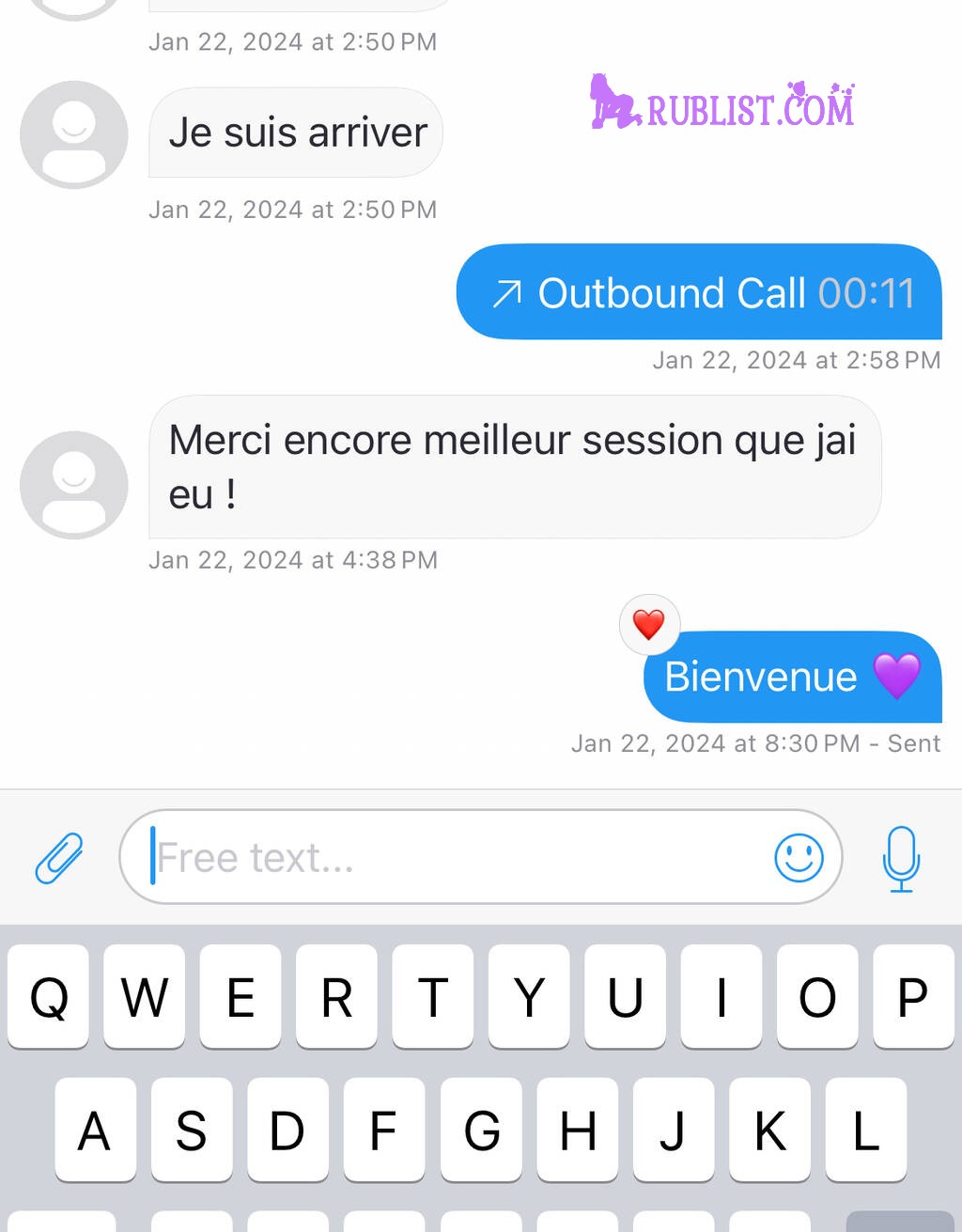
Task: Tap the microphone voice message icon
Action: pyautogui.click(x=900, y=857)
